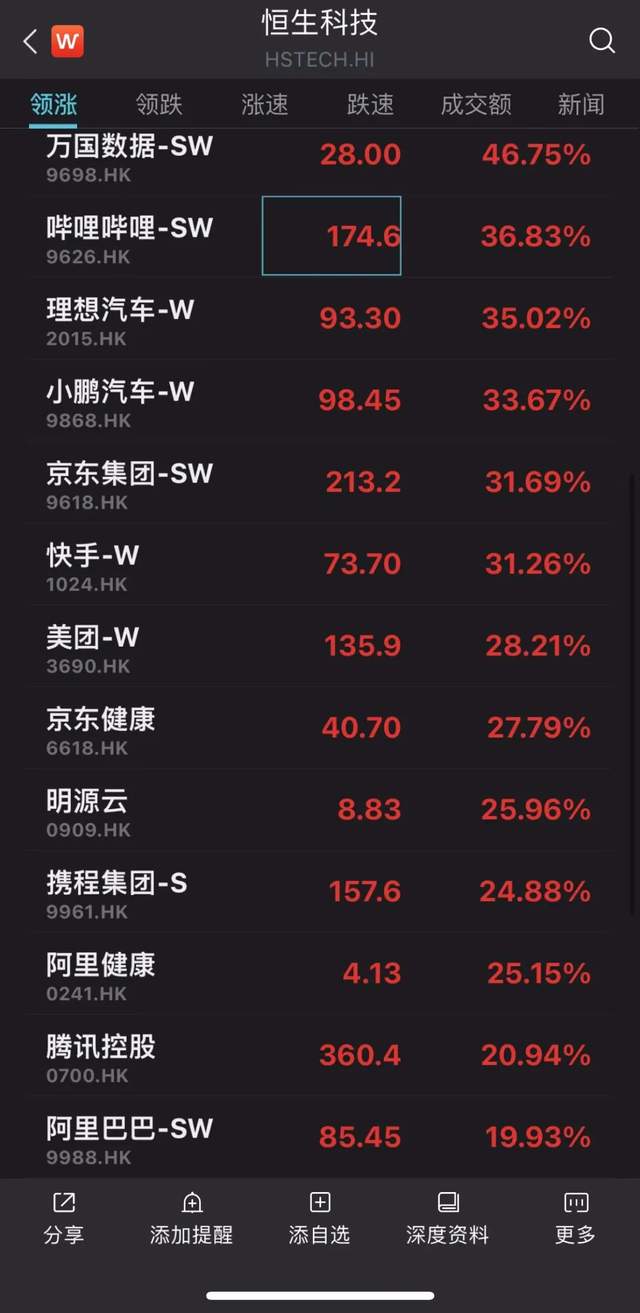Go back to the previous screen
Image resolution: width=640 pixels, height=1313 pixels.
click(30, 41)
